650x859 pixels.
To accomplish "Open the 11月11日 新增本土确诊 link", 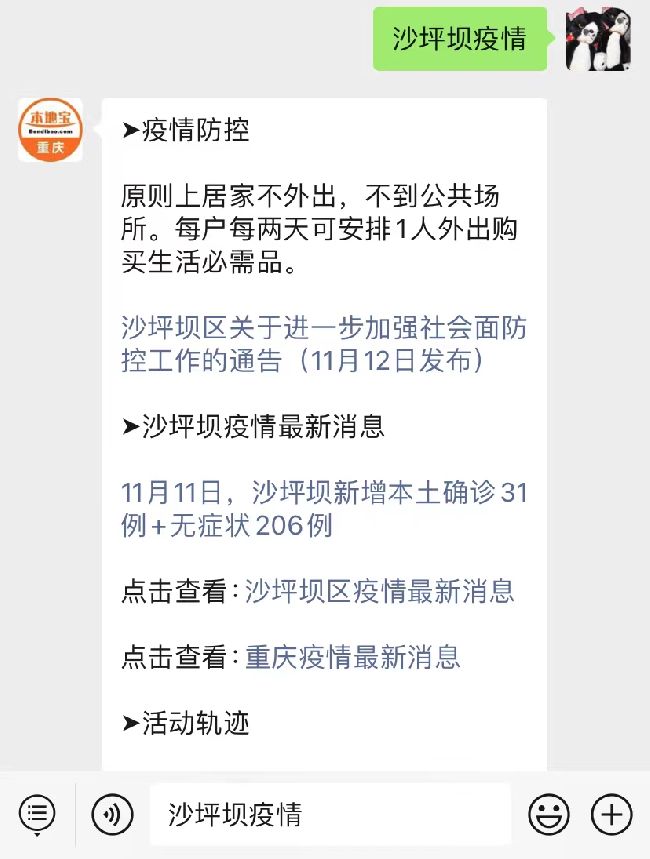I will click(323, 508).
